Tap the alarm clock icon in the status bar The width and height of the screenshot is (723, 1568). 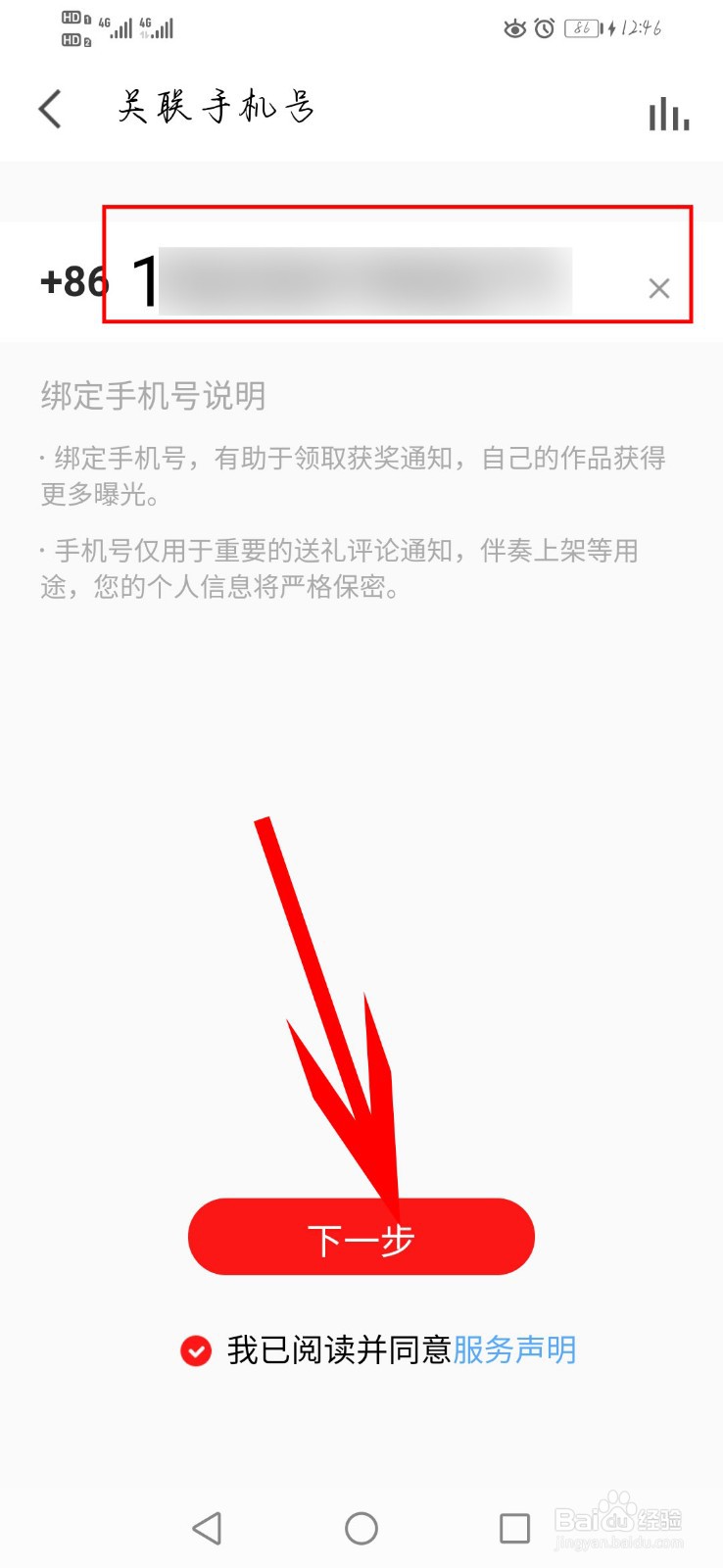[546, 28]
